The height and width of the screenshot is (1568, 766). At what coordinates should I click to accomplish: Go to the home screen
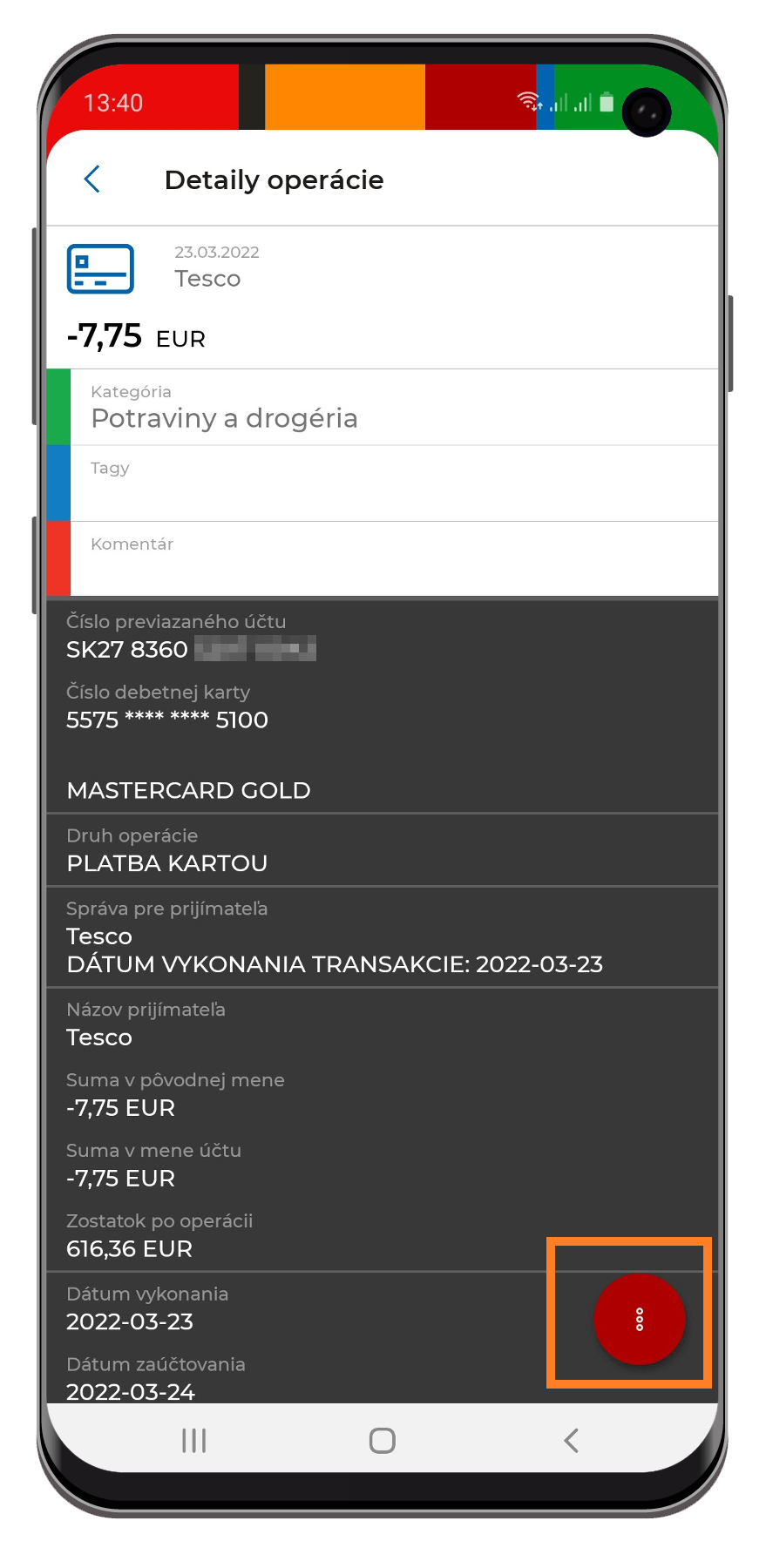pos(382,1440)
